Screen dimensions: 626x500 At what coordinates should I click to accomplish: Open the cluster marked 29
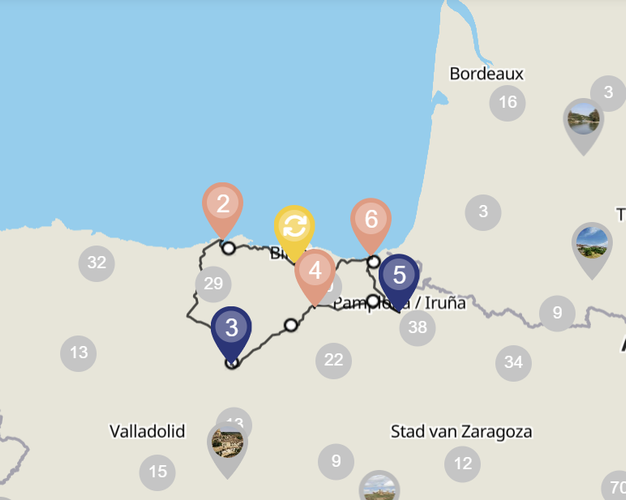click(x=213, y=284)
